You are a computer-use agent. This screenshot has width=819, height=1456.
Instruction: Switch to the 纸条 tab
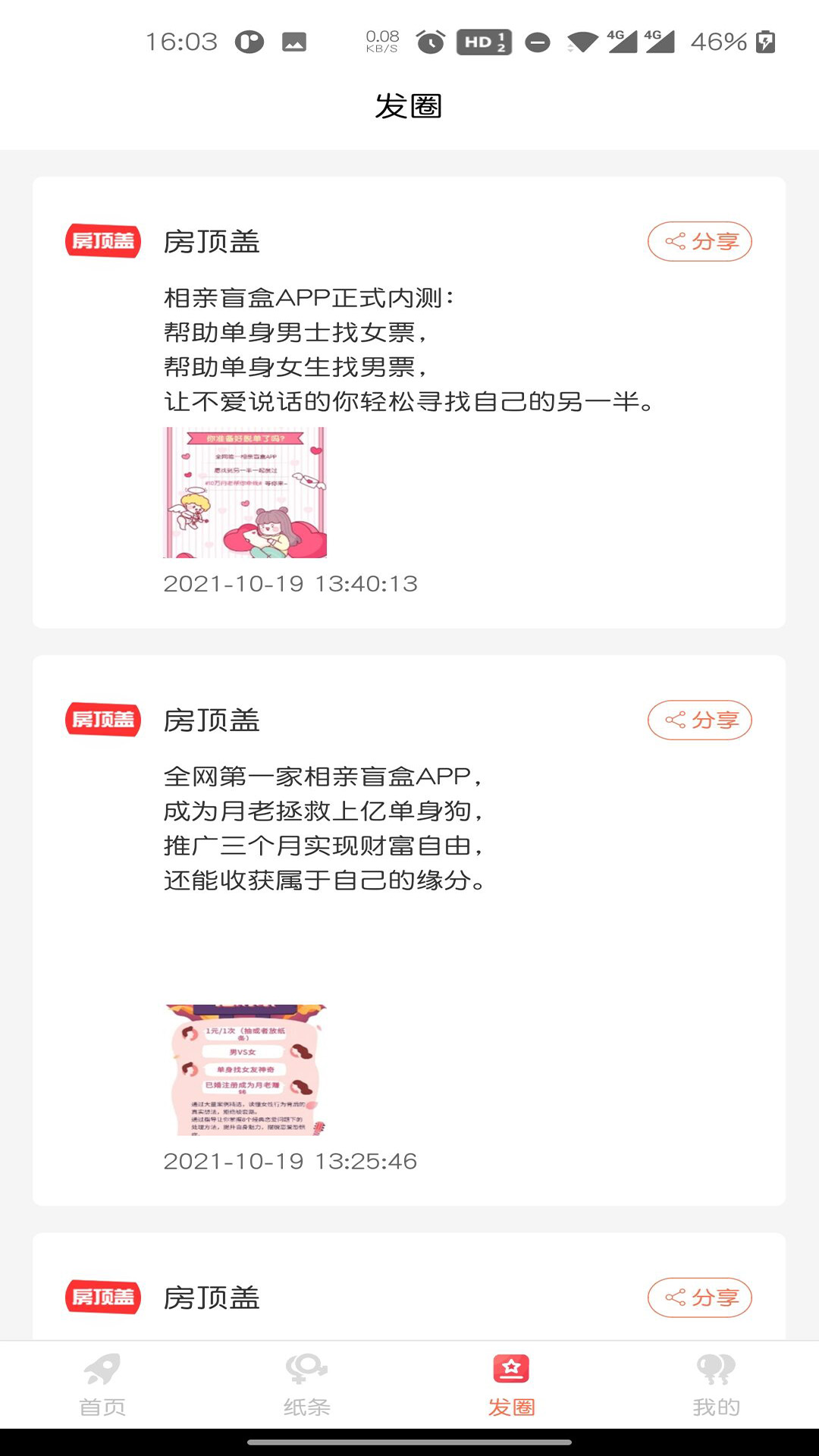point(307,1385)
